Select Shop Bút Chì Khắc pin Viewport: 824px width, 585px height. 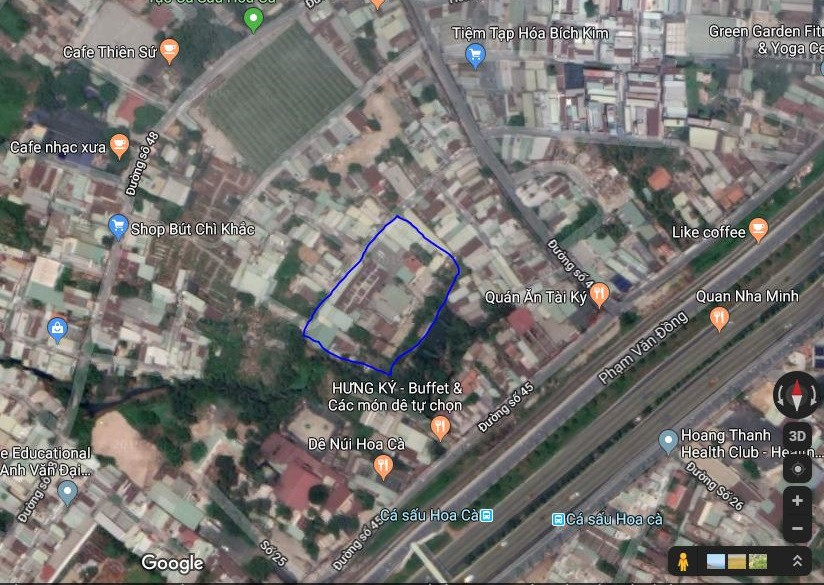point(118,228)
